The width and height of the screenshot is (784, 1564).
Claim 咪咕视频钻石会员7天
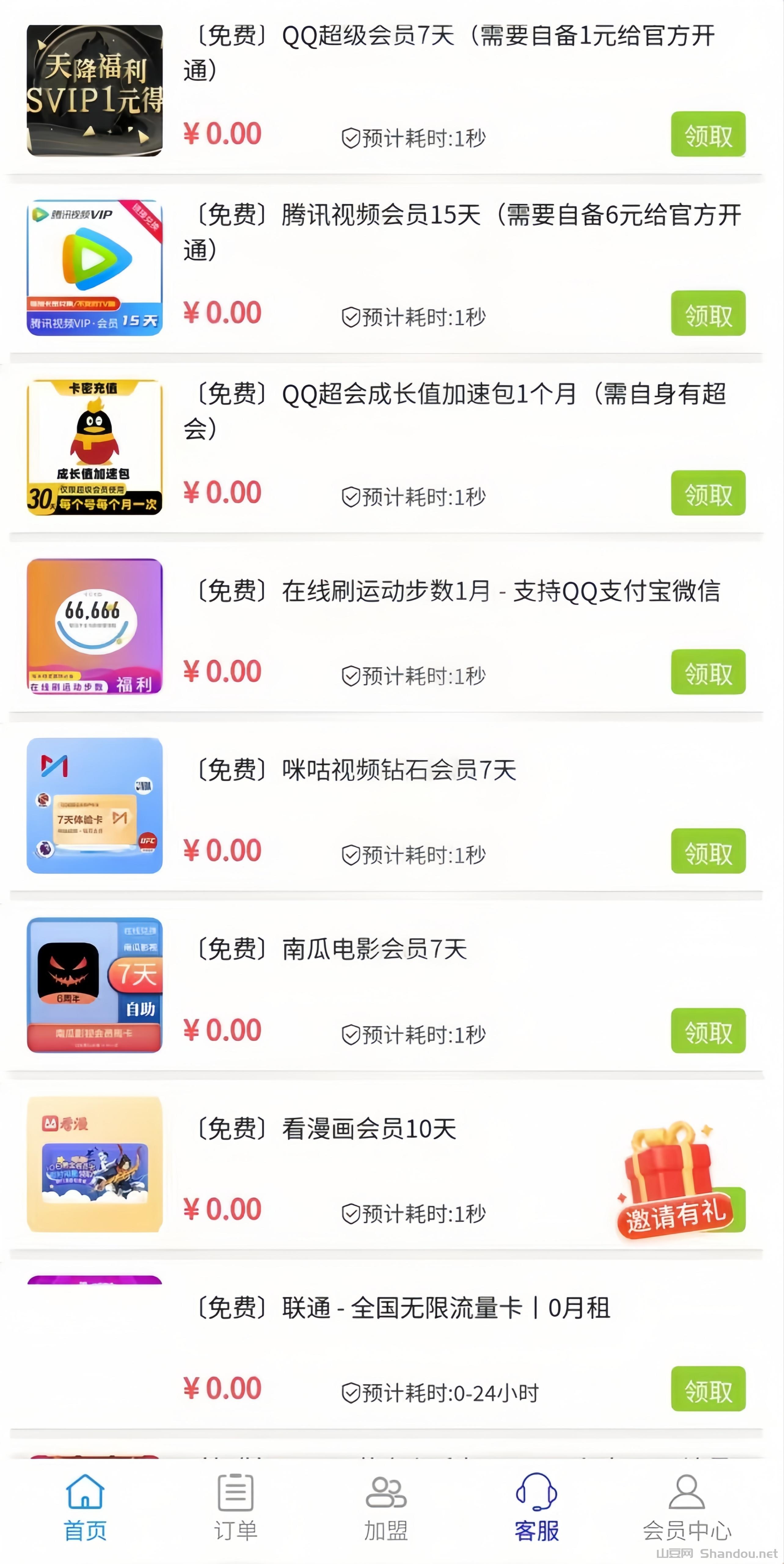coord(708,851)
